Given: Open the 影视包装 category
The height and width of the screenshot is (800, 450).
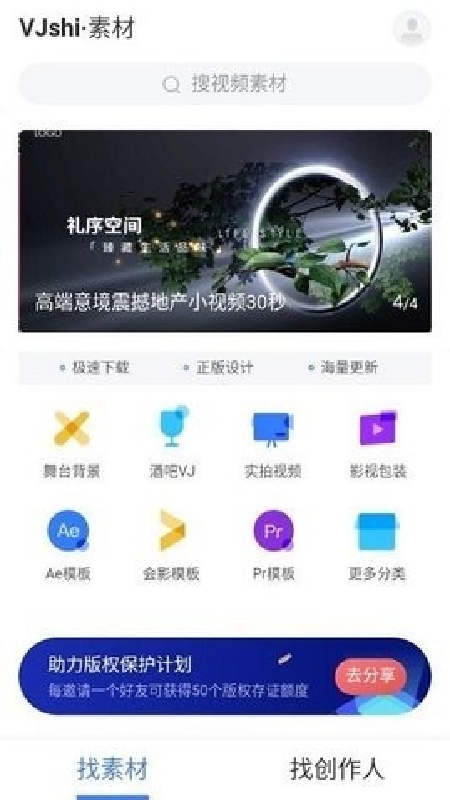Looking at the screenshot, I should 378,444.
